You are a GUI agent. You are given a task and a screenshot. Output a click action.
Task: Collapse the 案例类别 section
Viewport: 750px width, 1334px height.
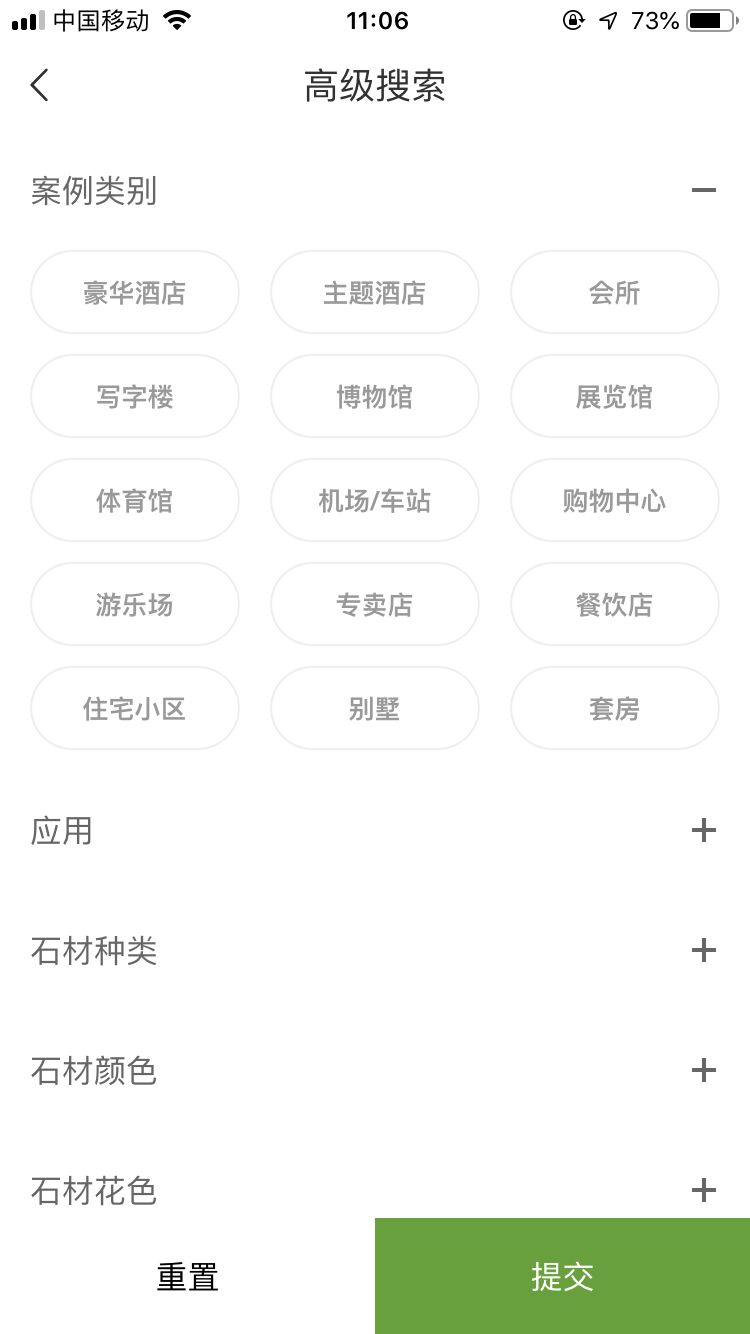703,190
